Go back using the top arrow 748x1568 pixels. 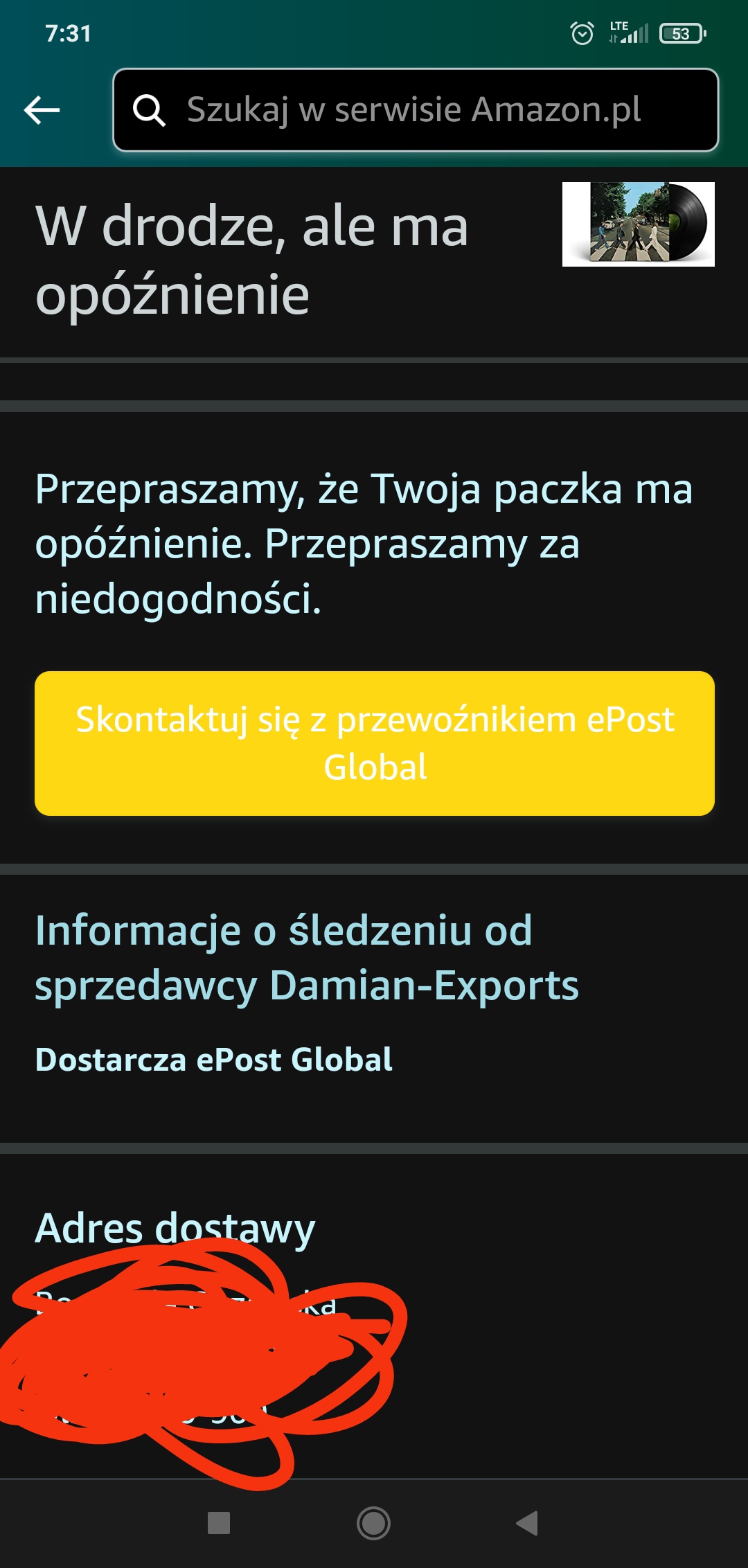42,110
